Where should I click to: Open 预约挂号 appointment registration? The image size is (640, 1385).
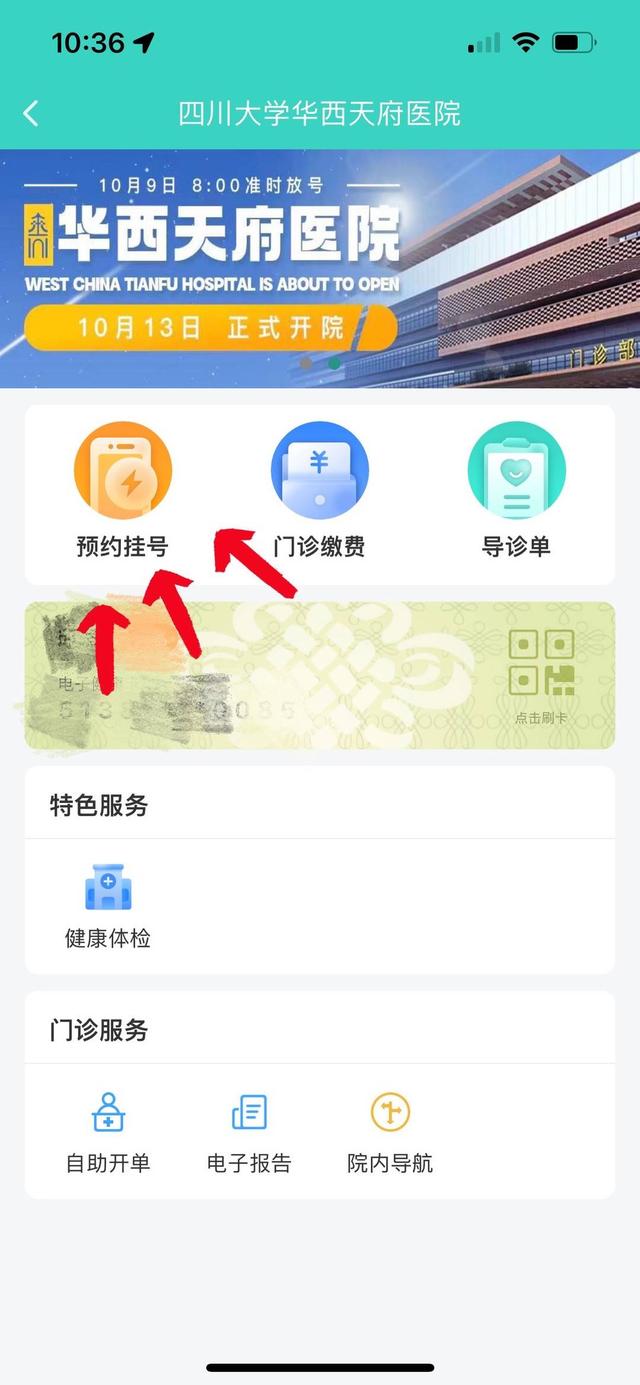click(122, 490)
